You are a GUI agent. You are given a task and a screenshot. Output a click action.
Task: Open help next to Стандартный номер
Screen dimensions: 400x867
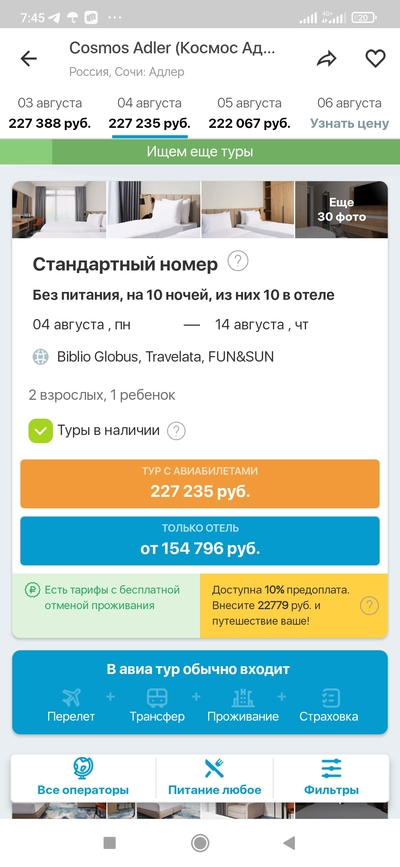238,260
